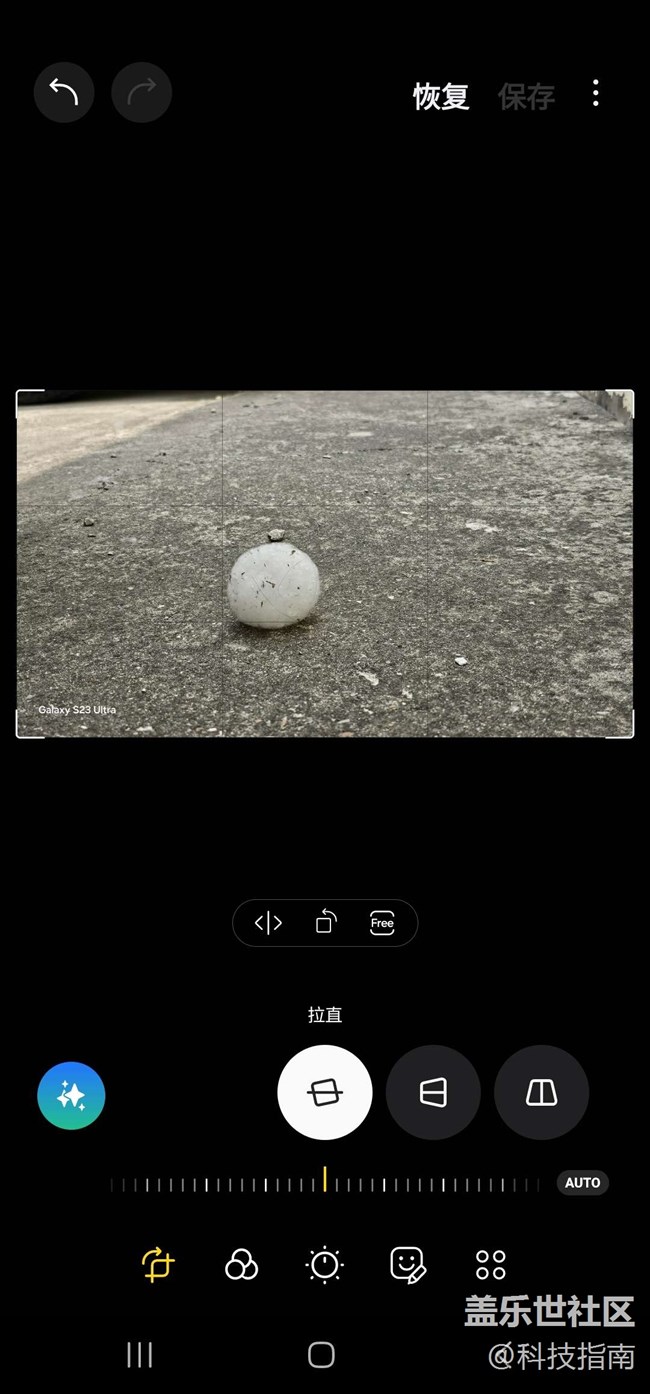650x1394 pixels.
Task: Tap AUTO to straighten automatically
Action: [x=582, y=1183]
